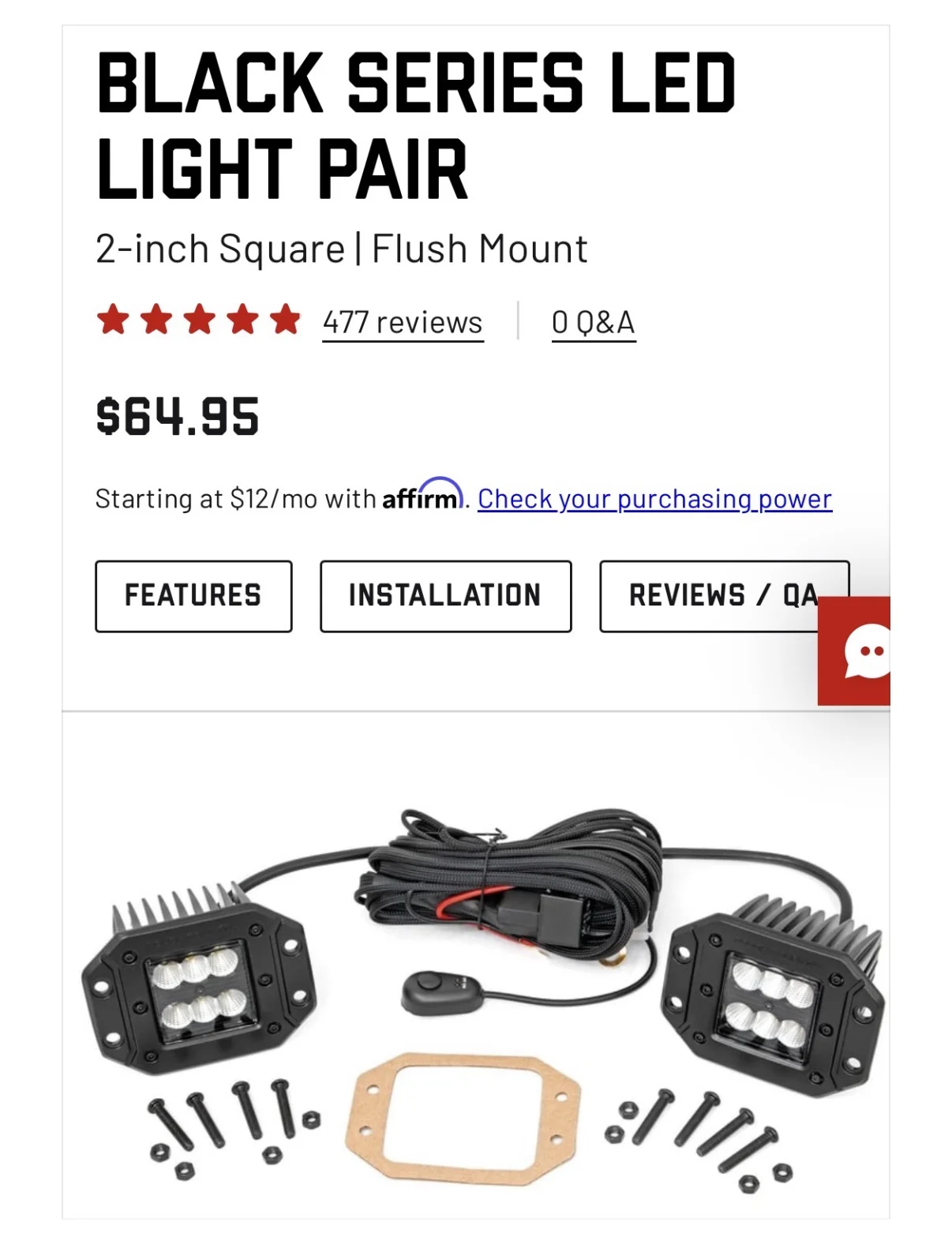
Task: View the 0 Q&A section link
Action: coord(593,323)
